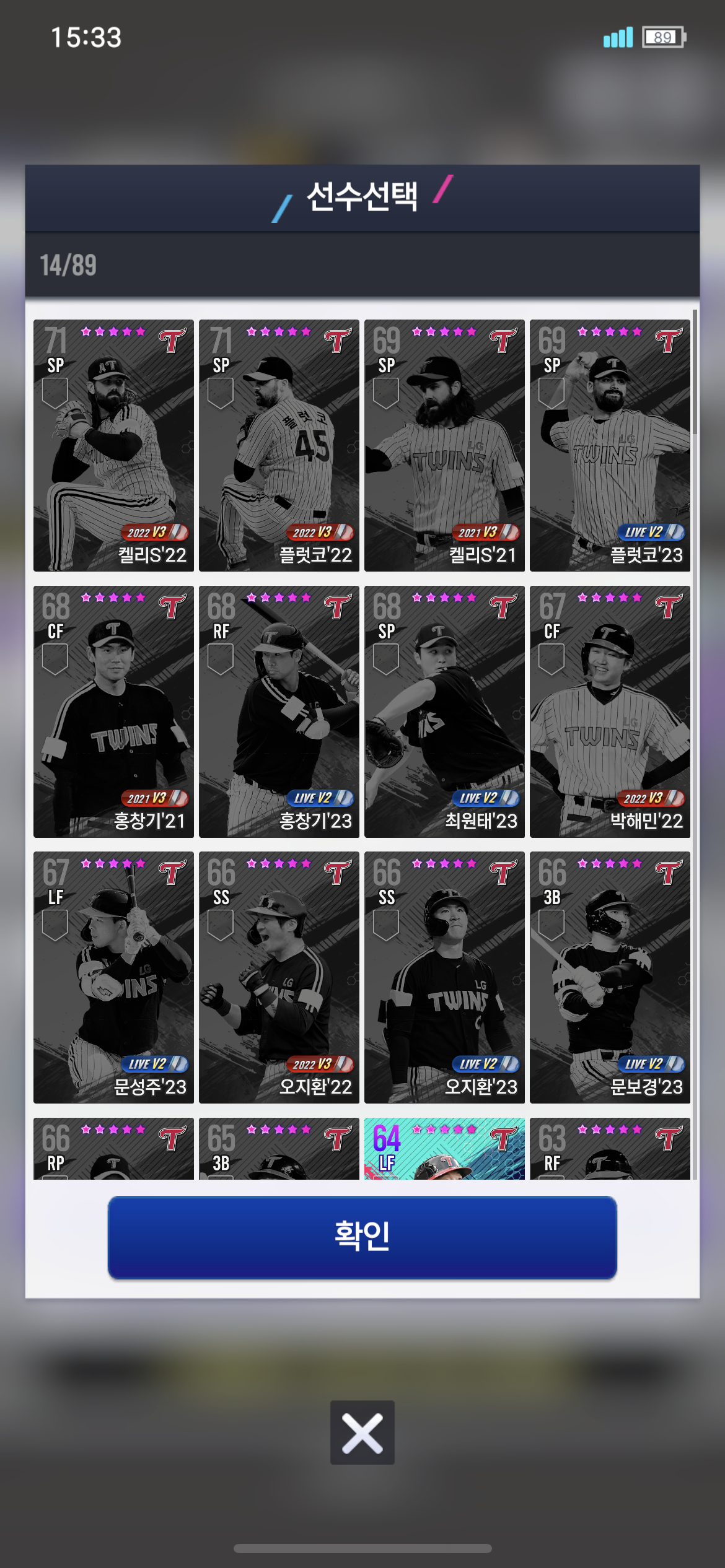
Task: Pick the 63 RF player card
Action: [x=610, y=1149]
